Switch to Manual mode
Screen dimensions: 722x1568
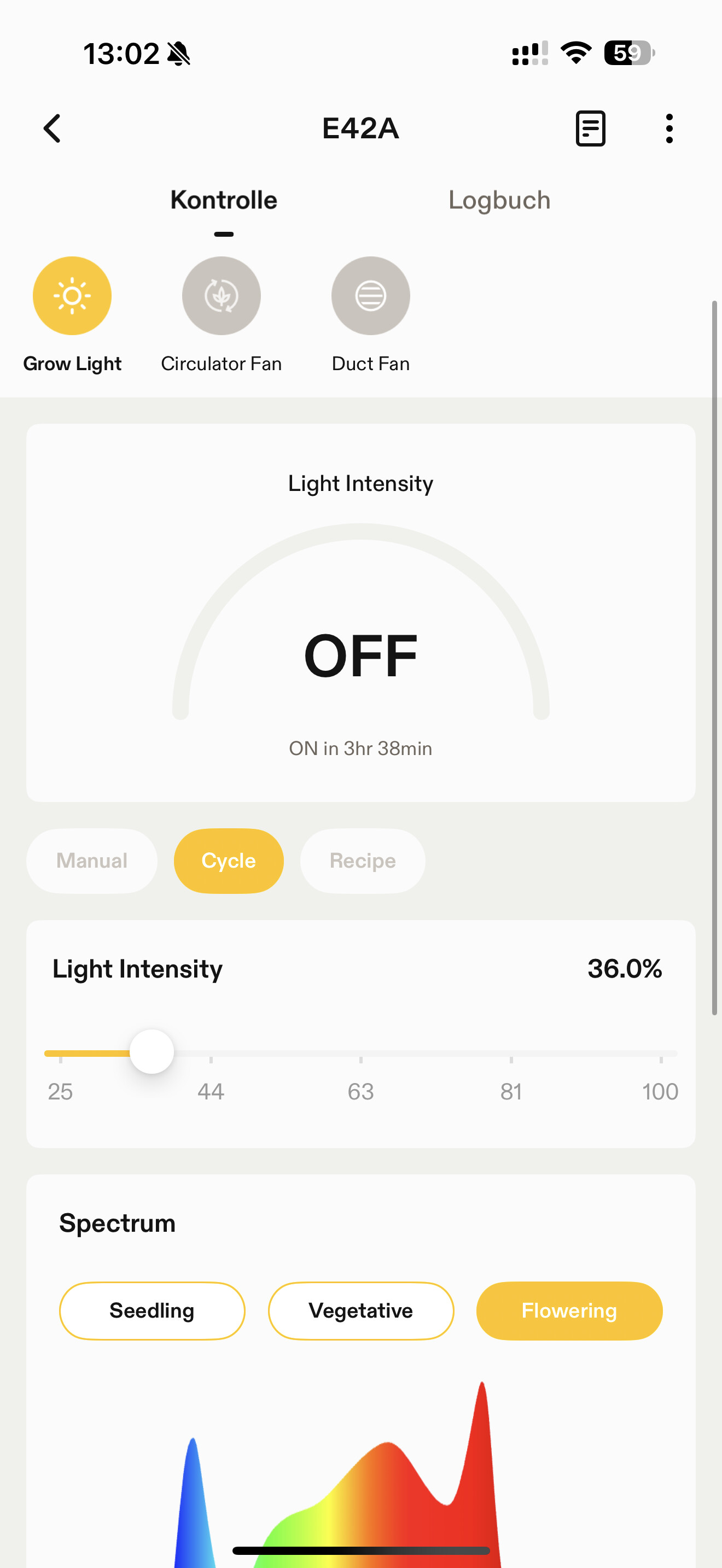tap(92, 861)
